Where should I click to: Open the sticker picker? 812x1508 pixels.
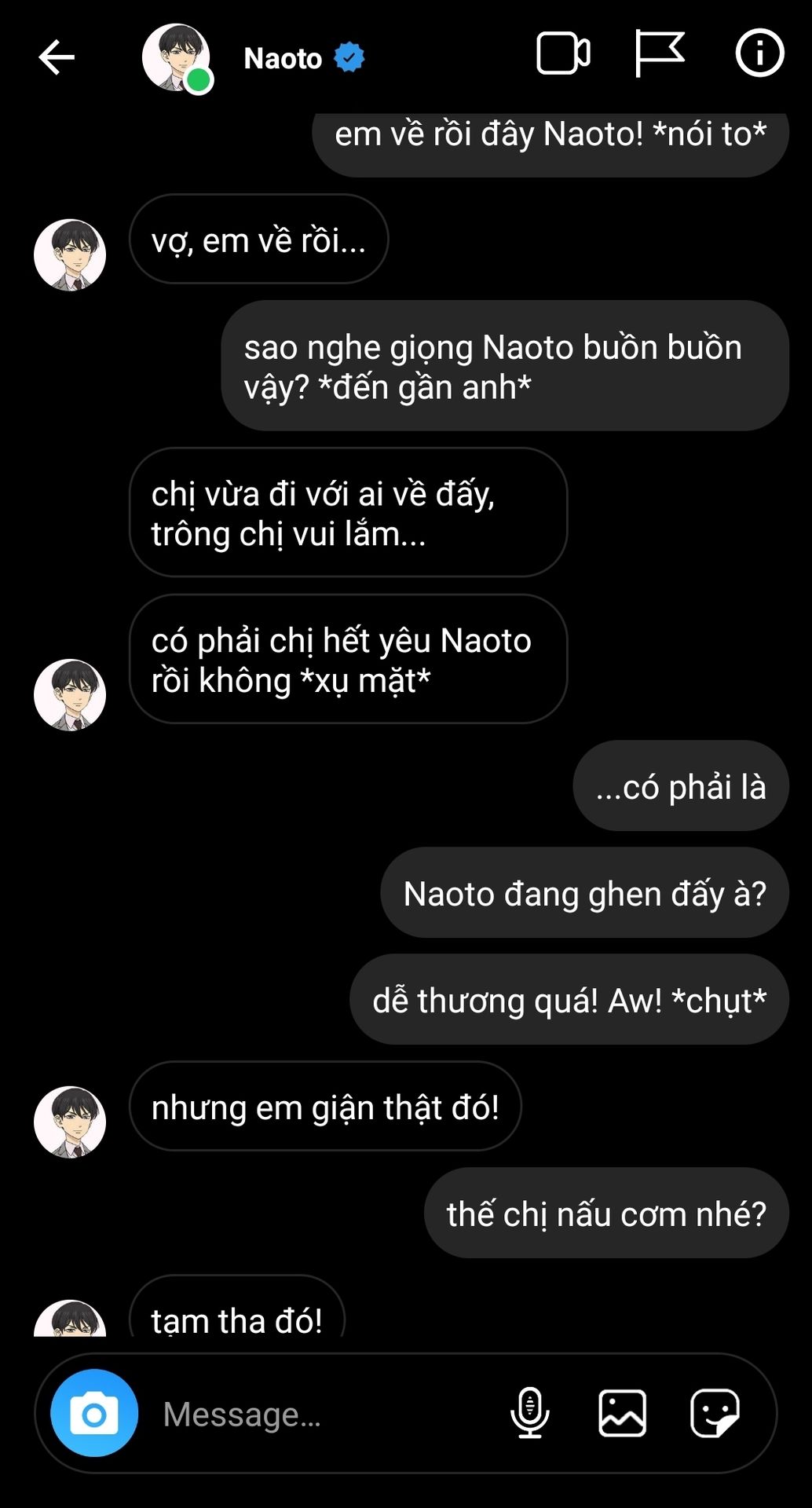[x=715, y=1412]
